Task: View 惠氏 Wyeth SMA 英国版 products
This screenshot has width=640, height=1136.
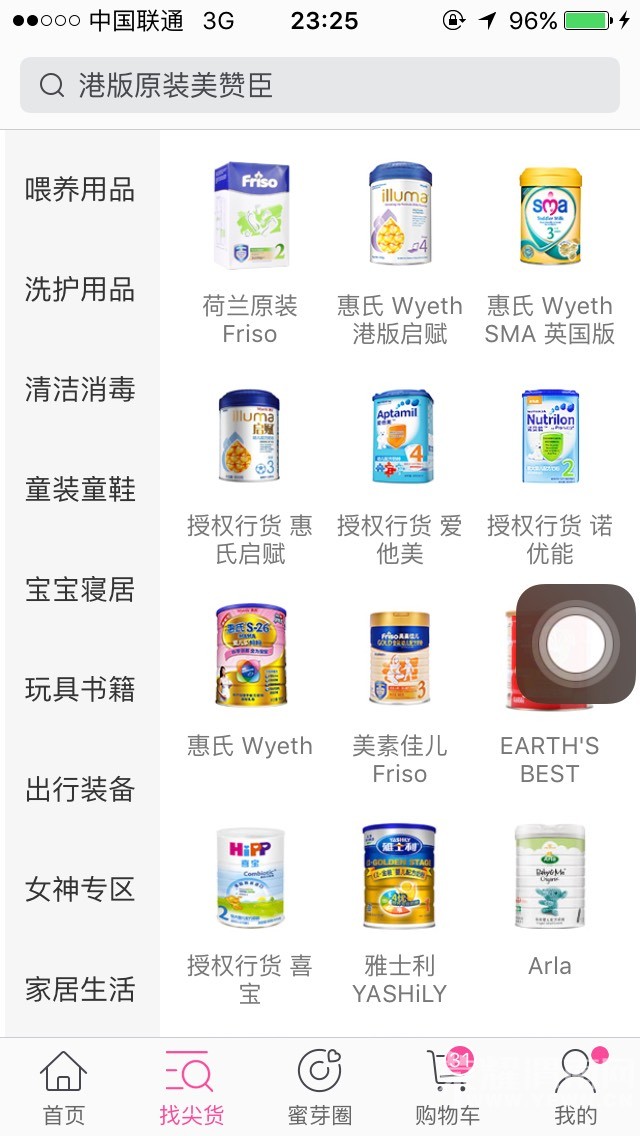Action: 550,250
